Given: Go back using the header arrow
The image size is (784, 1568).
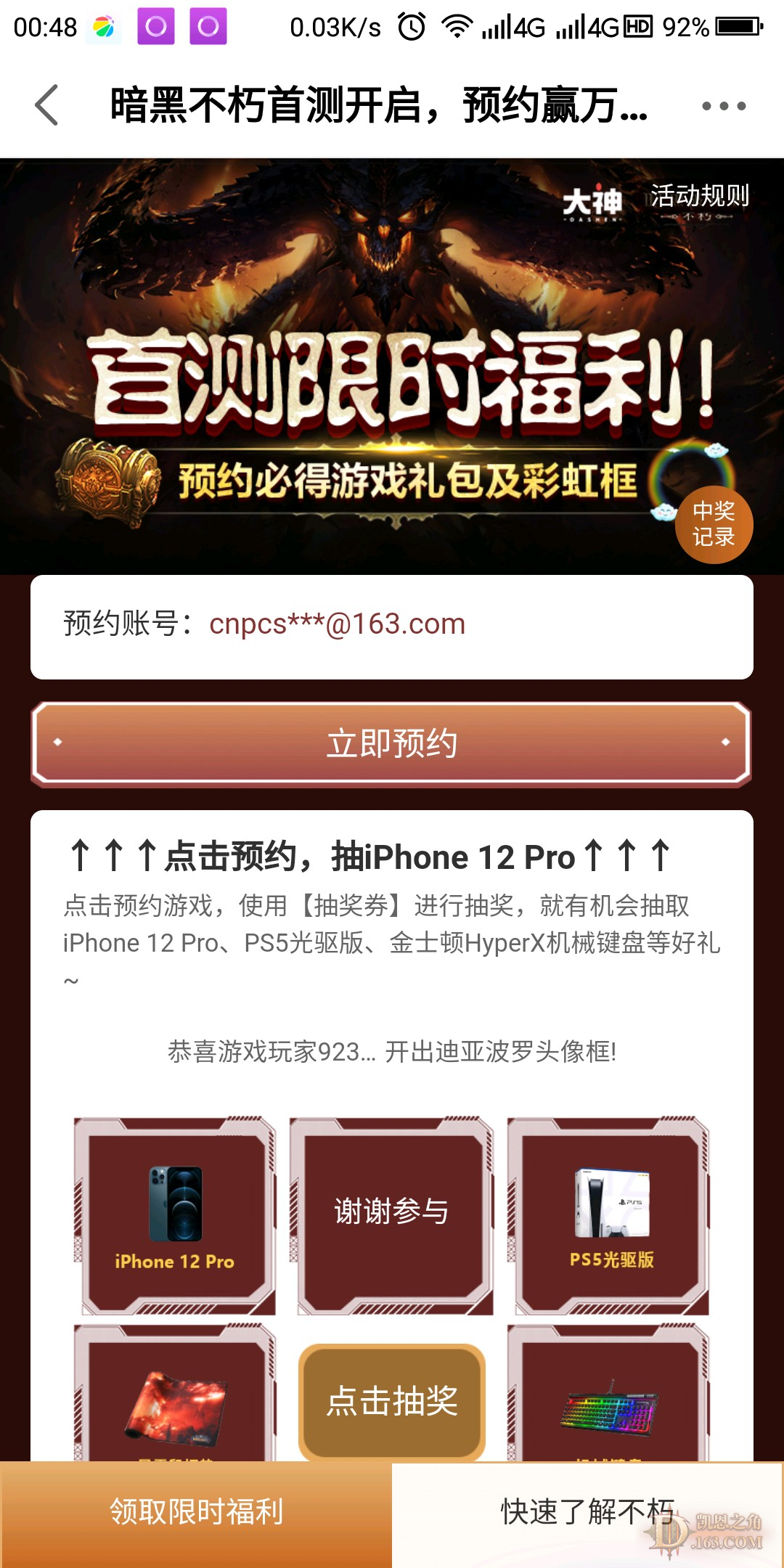Looking at the screenshot, I should [x=47, y=105].
